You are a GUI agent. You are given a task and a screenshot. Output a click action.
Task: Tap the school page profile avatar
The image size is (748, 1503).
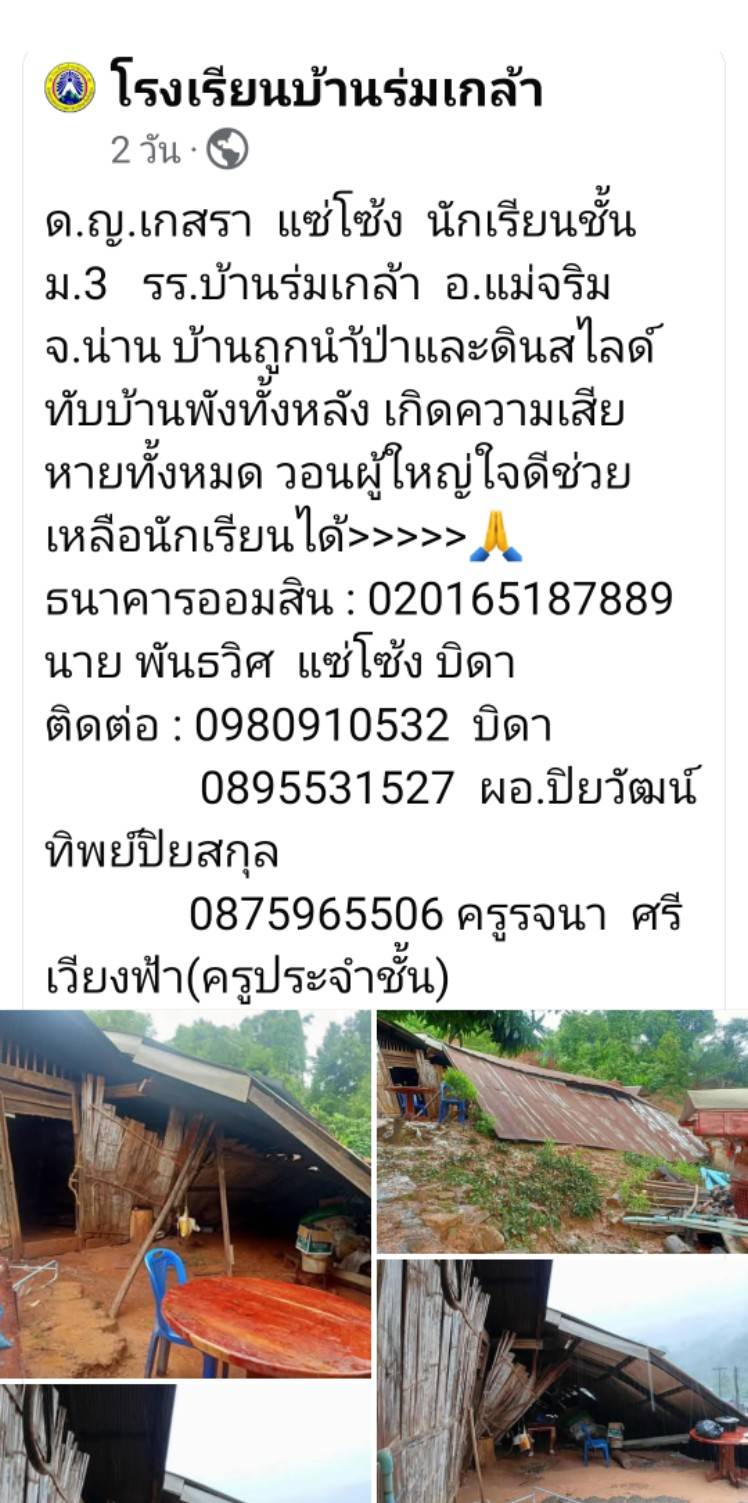[70, 88]
